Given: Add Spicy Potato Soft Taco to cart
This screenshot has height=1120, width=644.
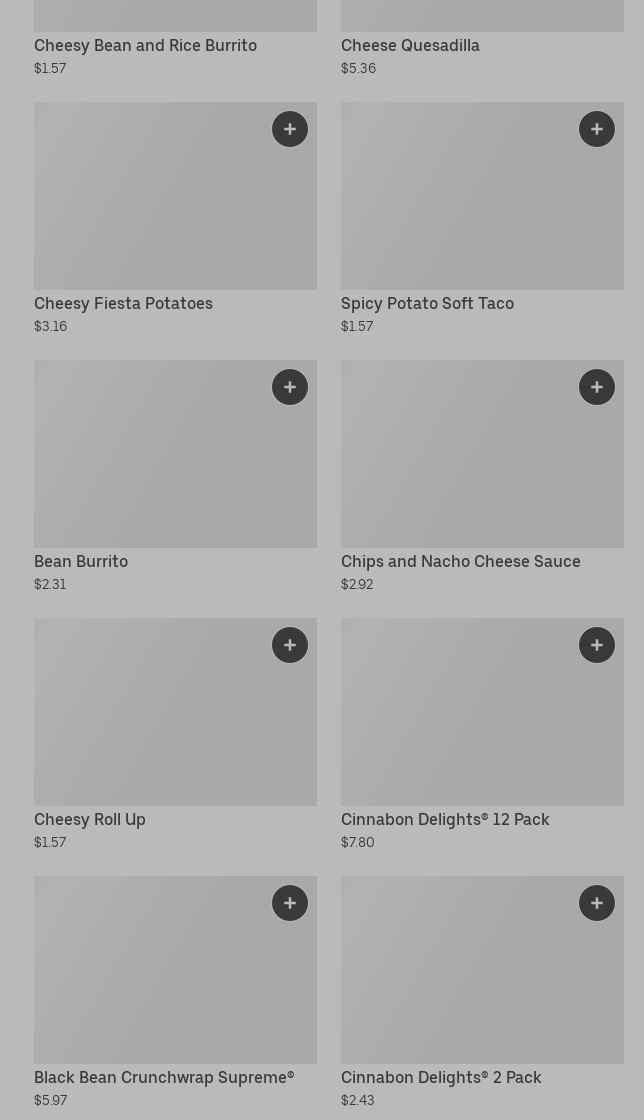Looking at the screenshot, I should 597,129.
